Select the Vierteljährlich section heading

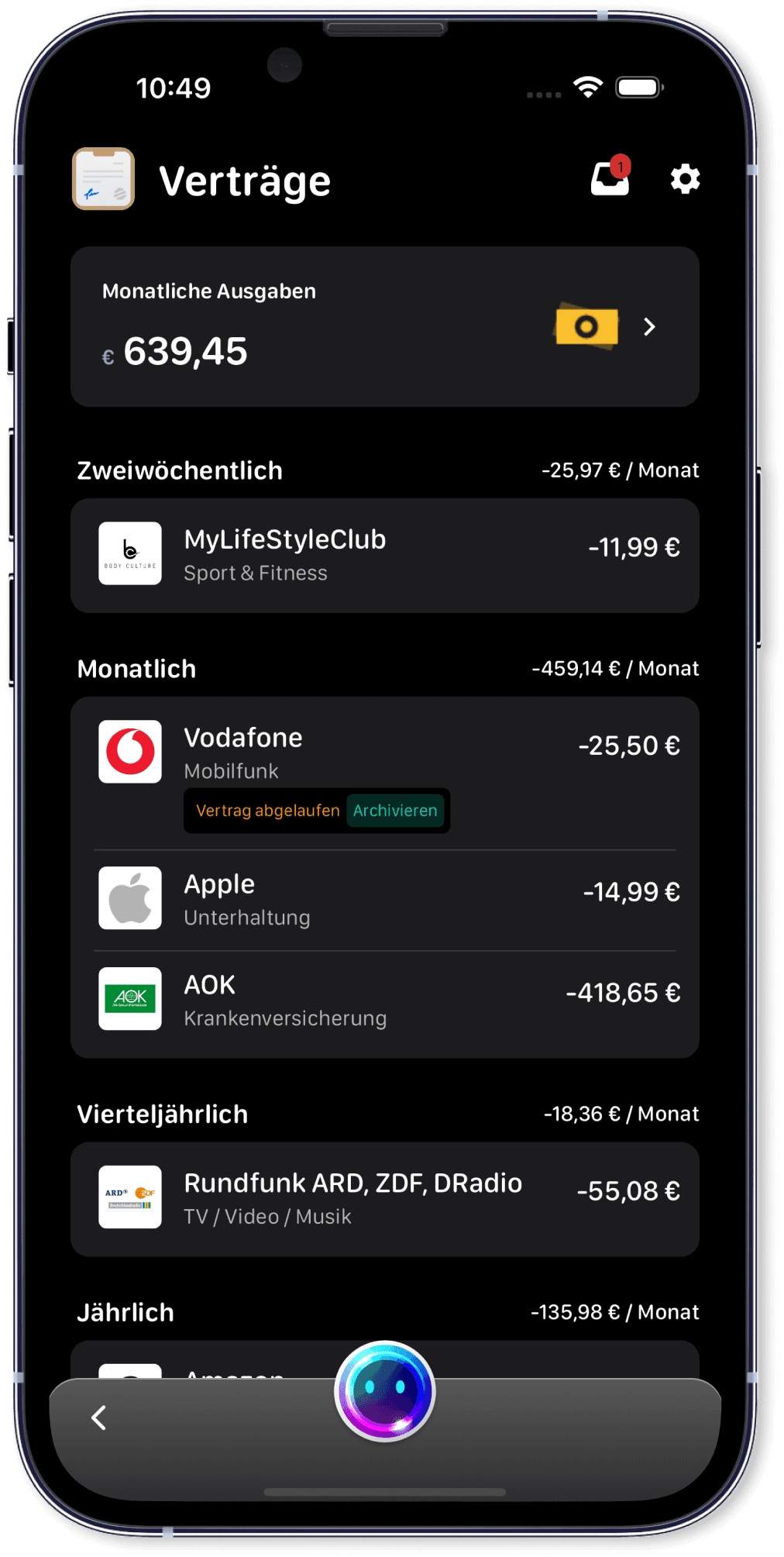click(162, 1113)
